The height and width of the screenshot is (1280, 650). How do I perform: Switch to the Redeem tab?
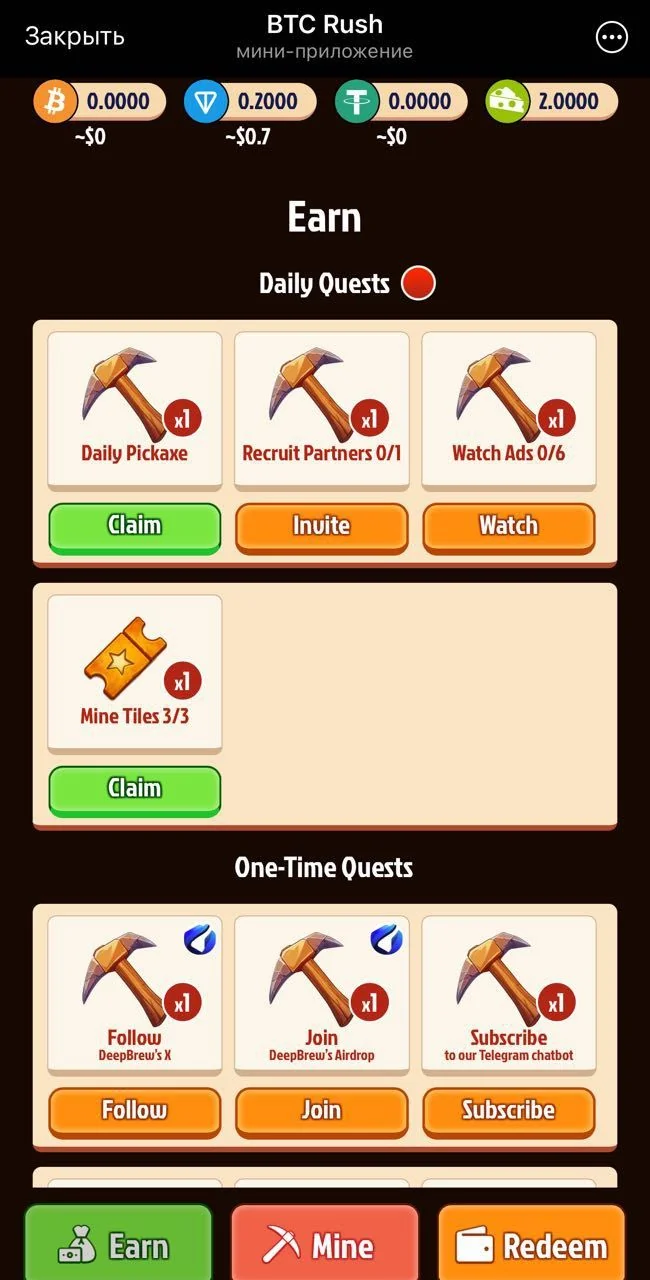tap(531, 1243)
